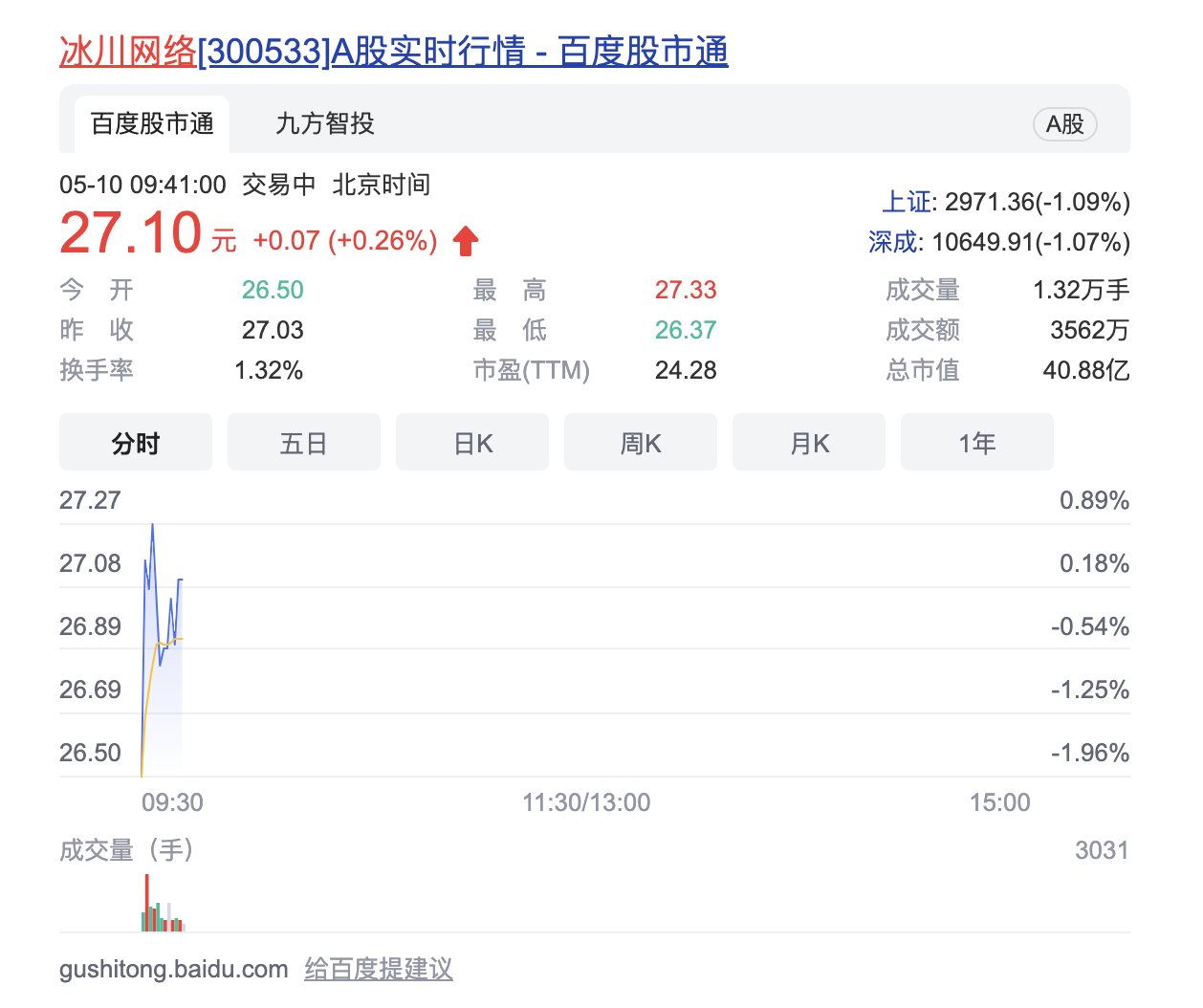
Task: Switch to the 九方智投 tab
Action: [324, 124]
